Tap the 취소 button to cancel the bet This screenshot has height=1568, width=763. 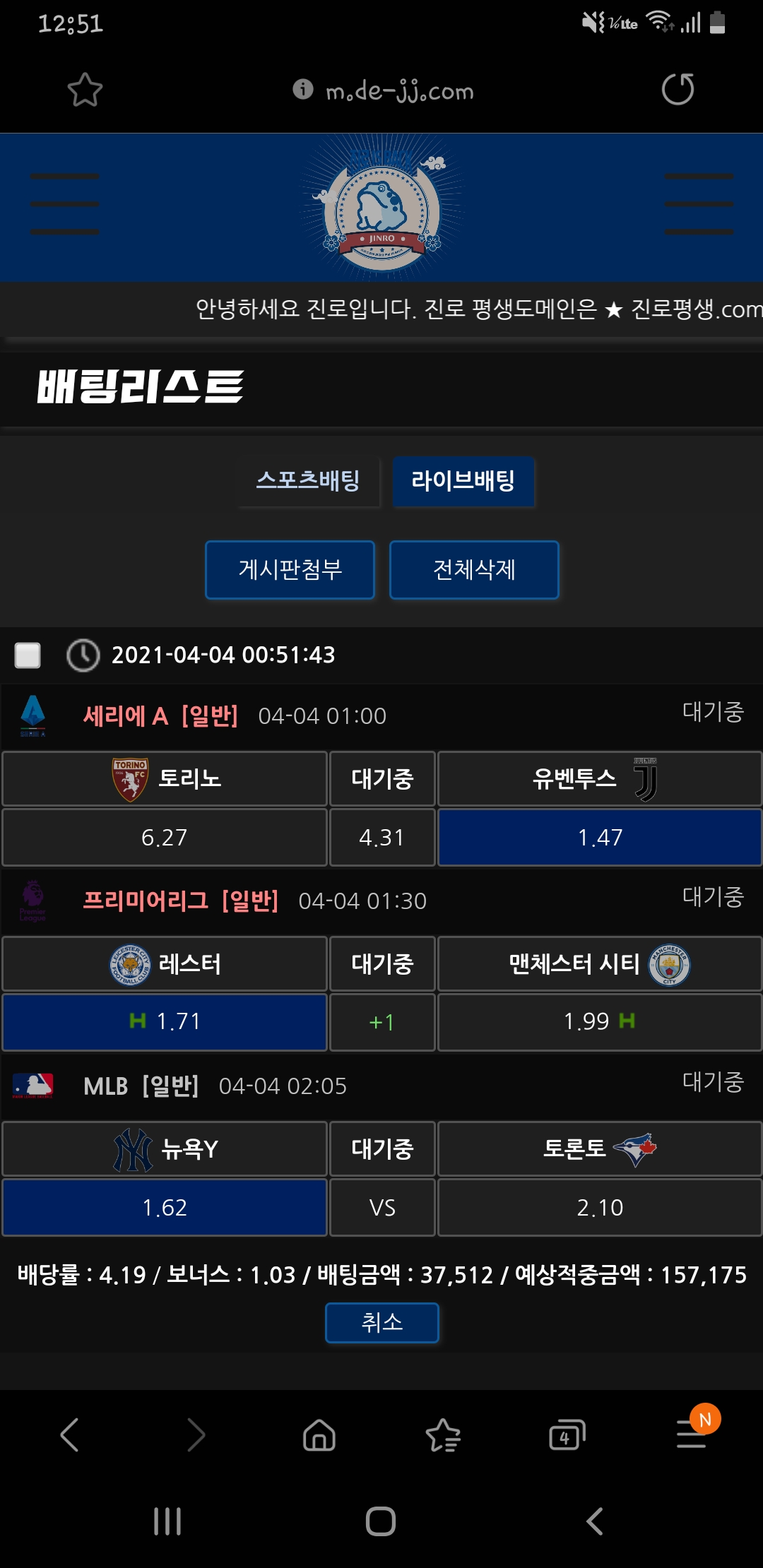381,1322
